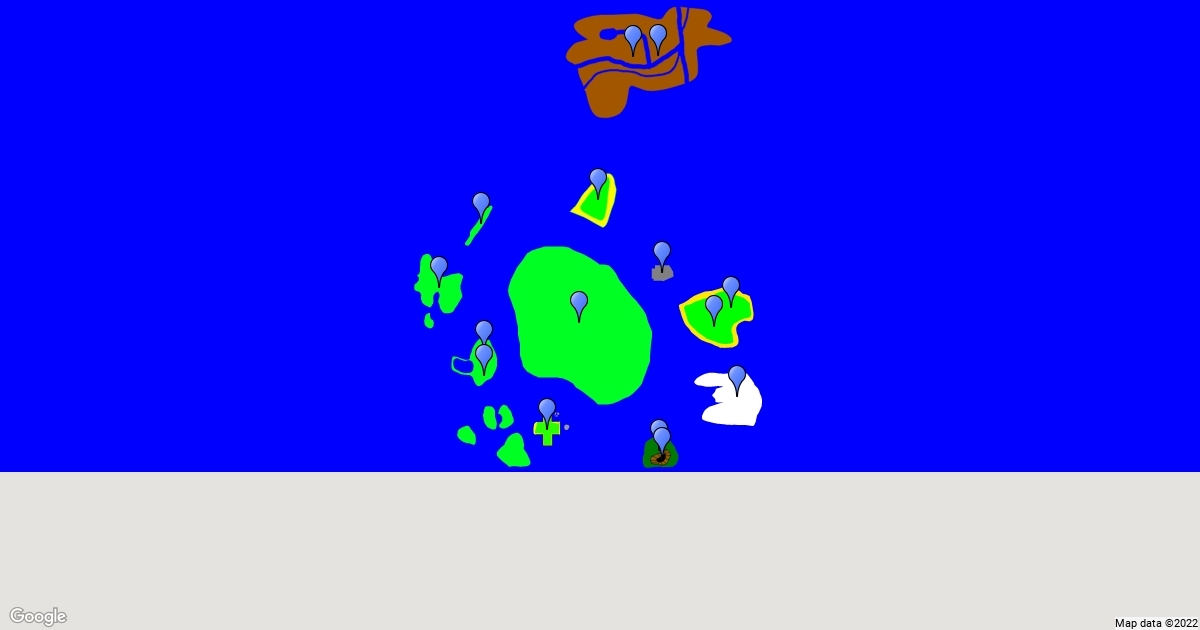This screenshot has height=630, width=1200.
Task: Tap the pin on the small gray island
Action: pyautogui.click(x=662, y=254)
